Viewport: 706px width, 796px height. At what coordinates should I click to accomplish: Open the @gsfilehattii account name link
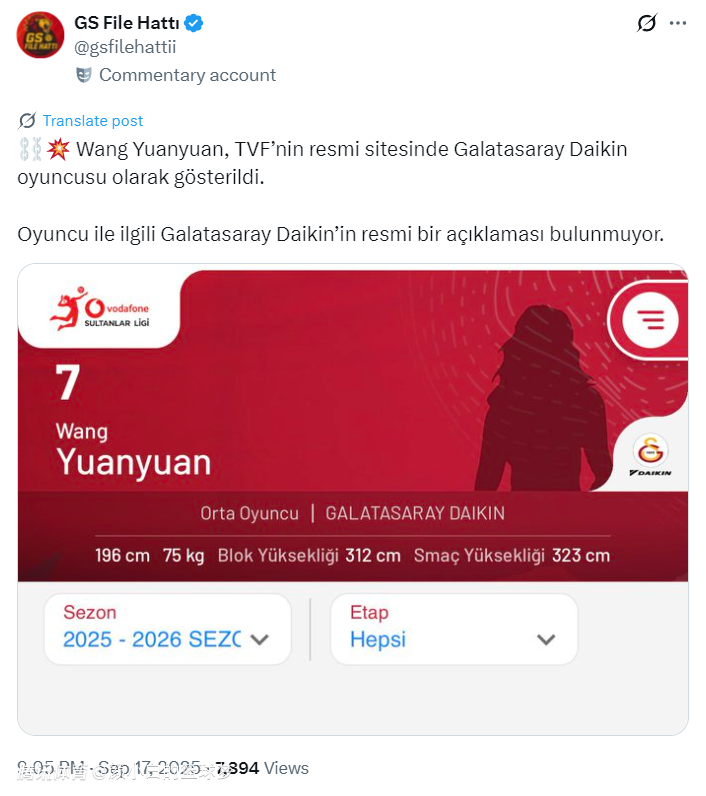point(126,47)
